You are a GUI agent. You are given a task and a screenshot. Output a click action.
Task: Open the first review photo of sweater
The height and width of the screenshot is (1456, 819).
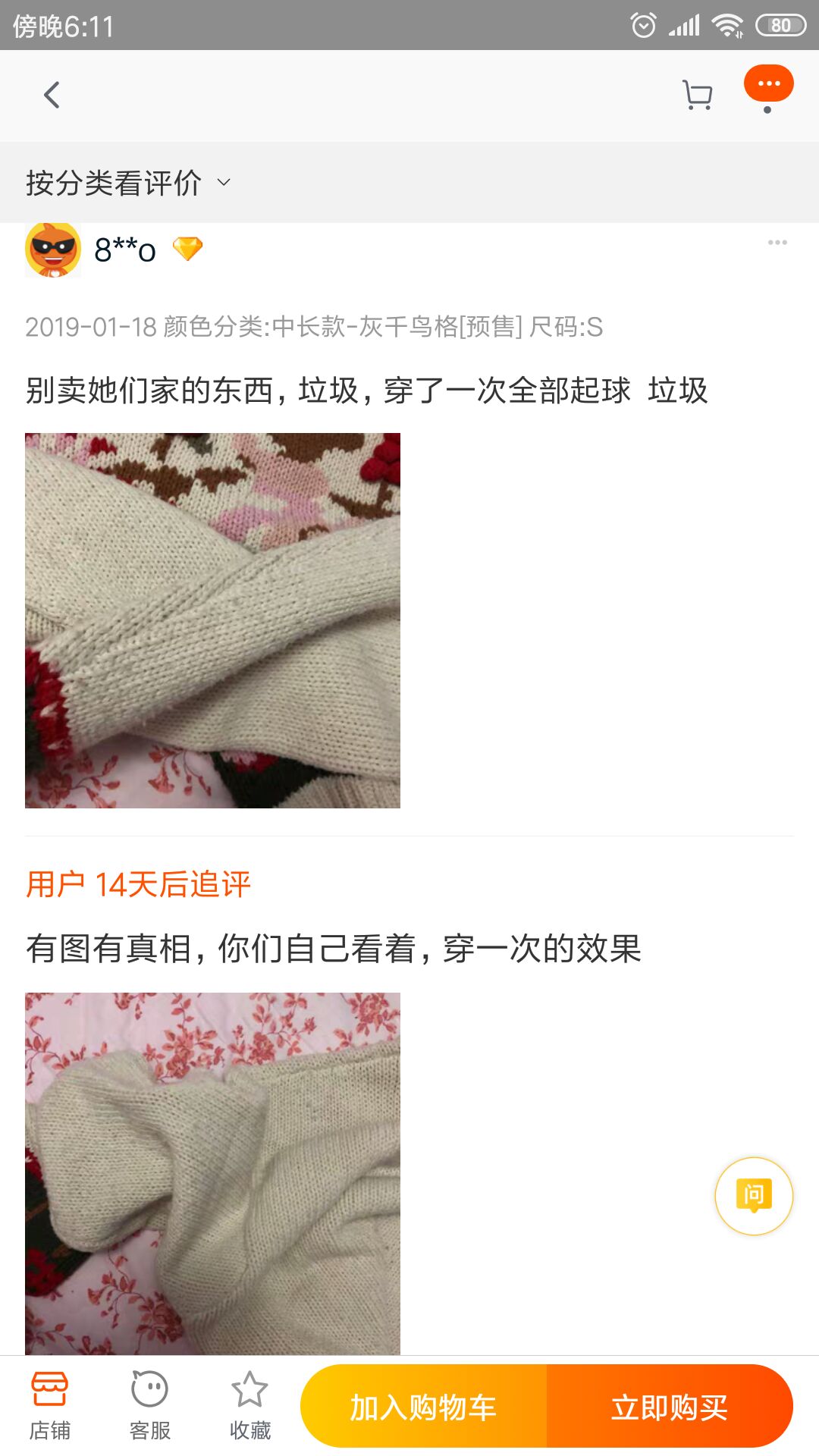(212, 618)
